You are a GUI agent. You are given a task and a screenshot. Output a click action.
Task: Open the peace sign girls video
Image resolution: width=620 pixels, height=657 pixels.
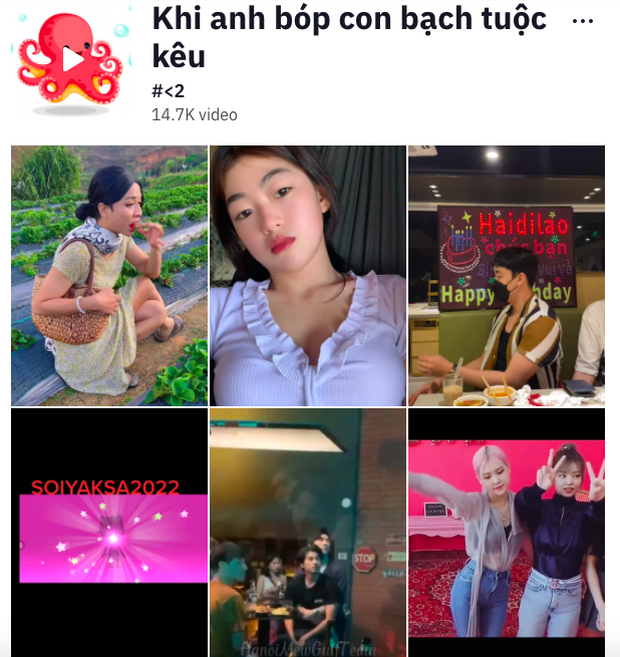coord(506,530)
